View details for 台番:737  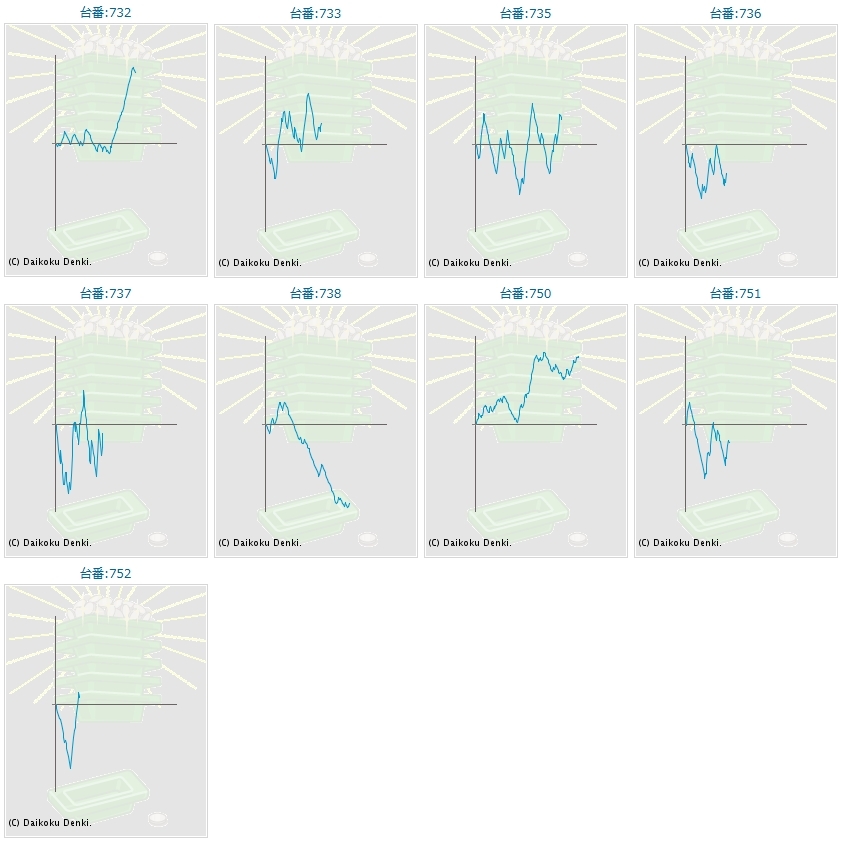tap(105, 293)
